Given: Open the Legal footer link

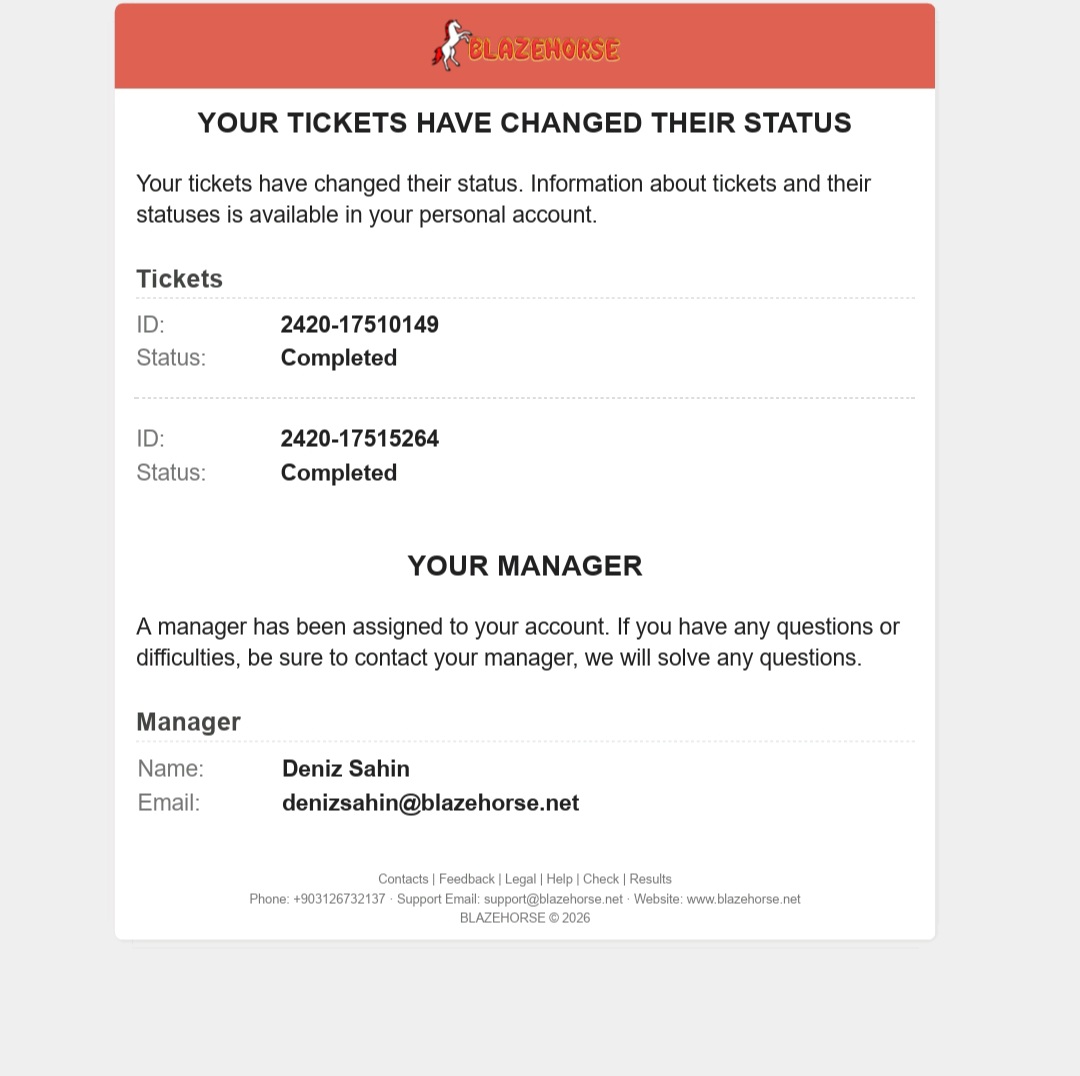Looking at the screenshot, I should pyautogui.click(x=520, y=879).
